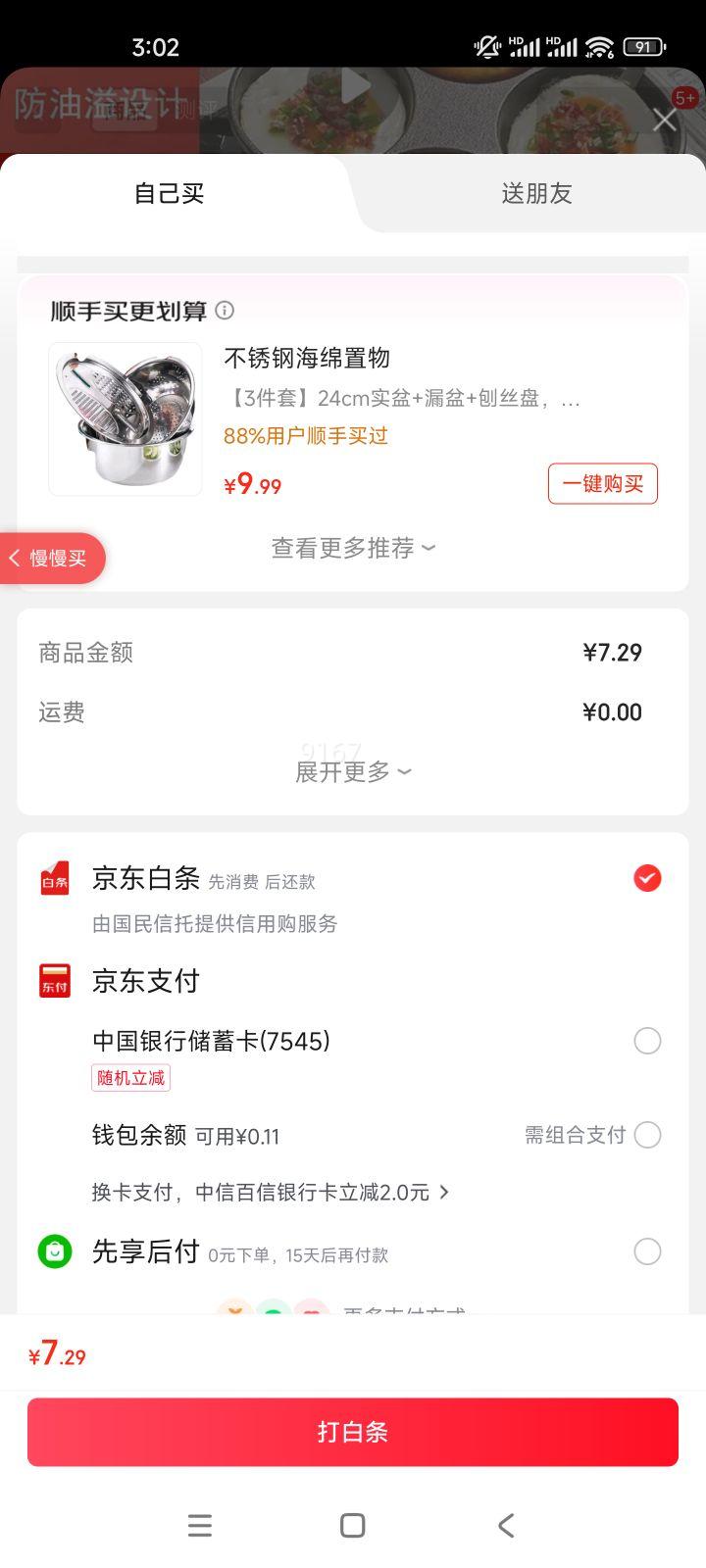Confirm order with 打白条 button

tap(353, 1432)
